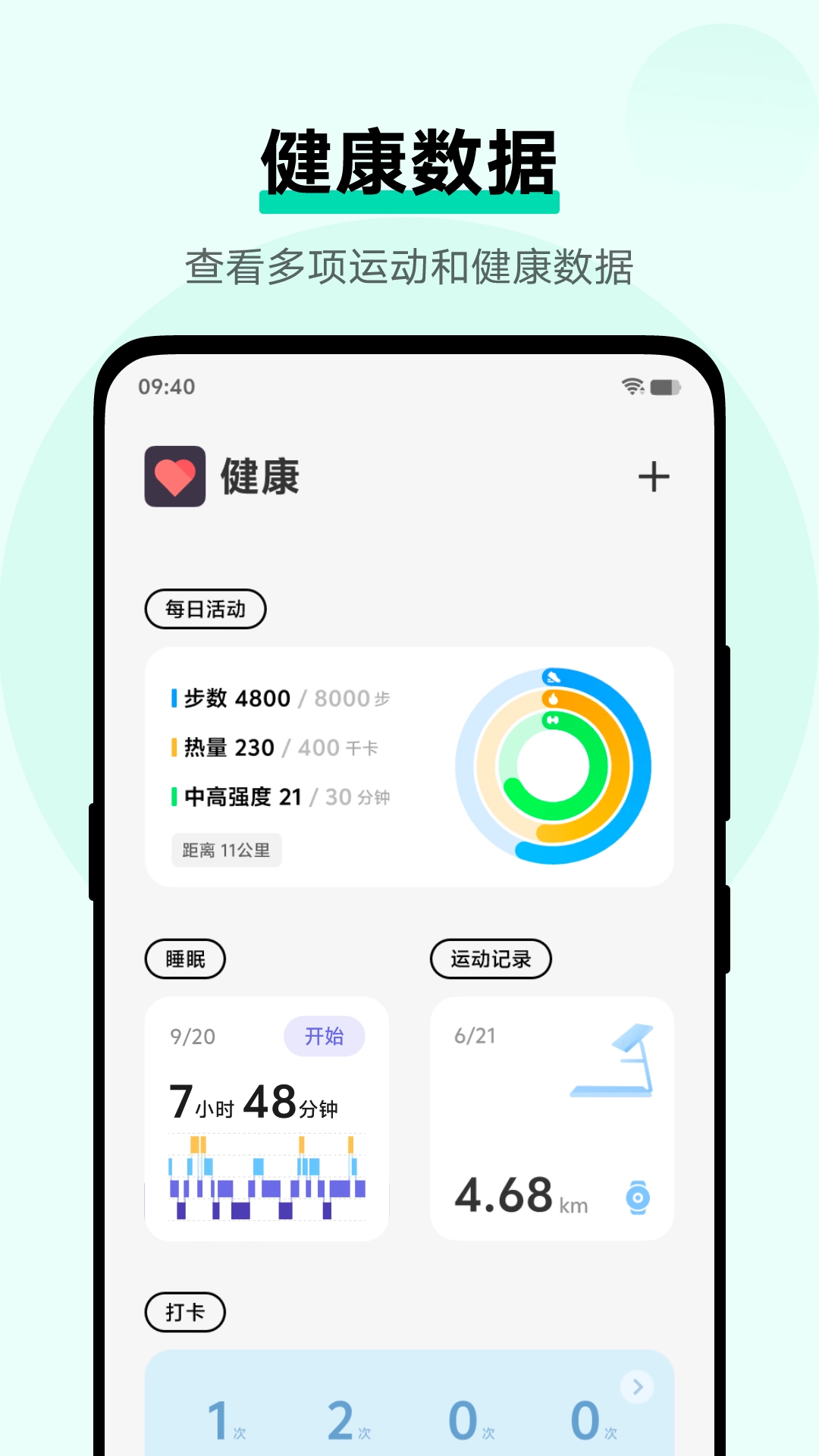The image size is (819, 1456).
Task: Click the 打卡 check-in label
Action: point(184,1311)
